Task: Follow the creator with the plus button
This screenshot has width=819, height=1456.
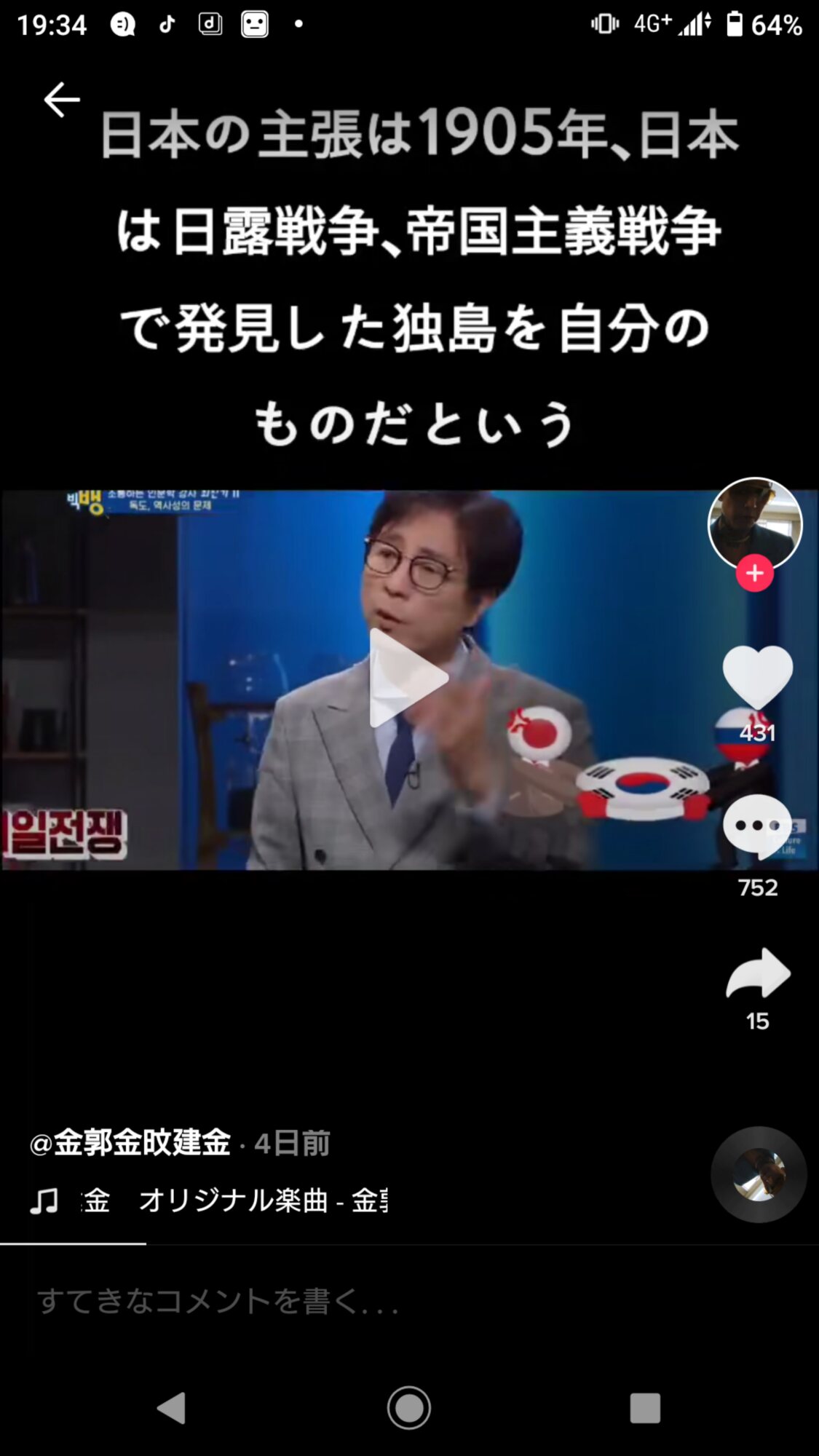Action: click(754, 574)
